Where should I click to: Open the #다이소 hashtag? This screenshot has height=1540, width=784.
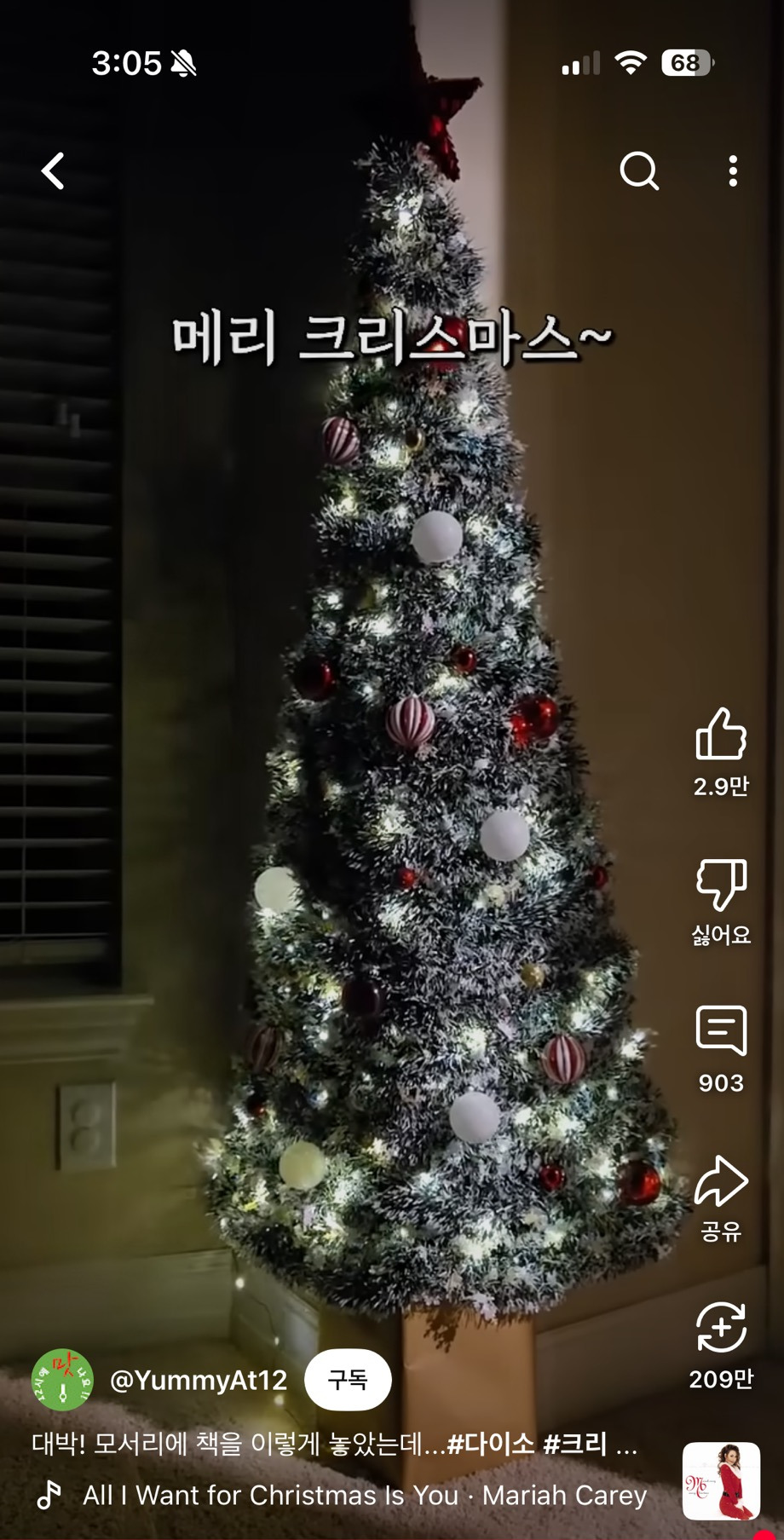click(x=491, y=1444)
